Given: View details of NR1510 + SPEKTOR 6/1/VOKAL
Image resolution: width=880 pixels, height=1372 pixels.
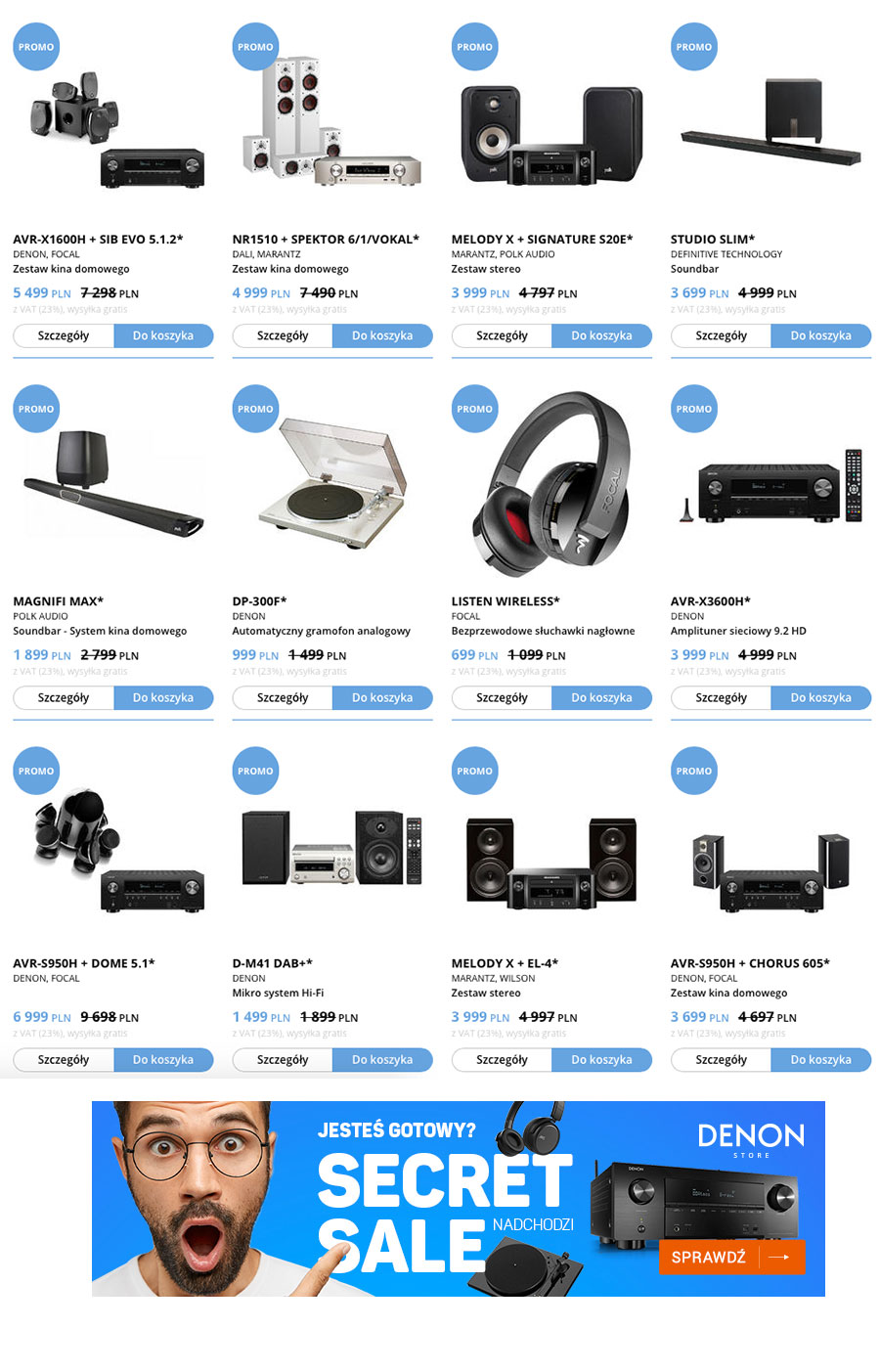Looking at the screenshot, I should pyautogui.click(x=283, y=335).
